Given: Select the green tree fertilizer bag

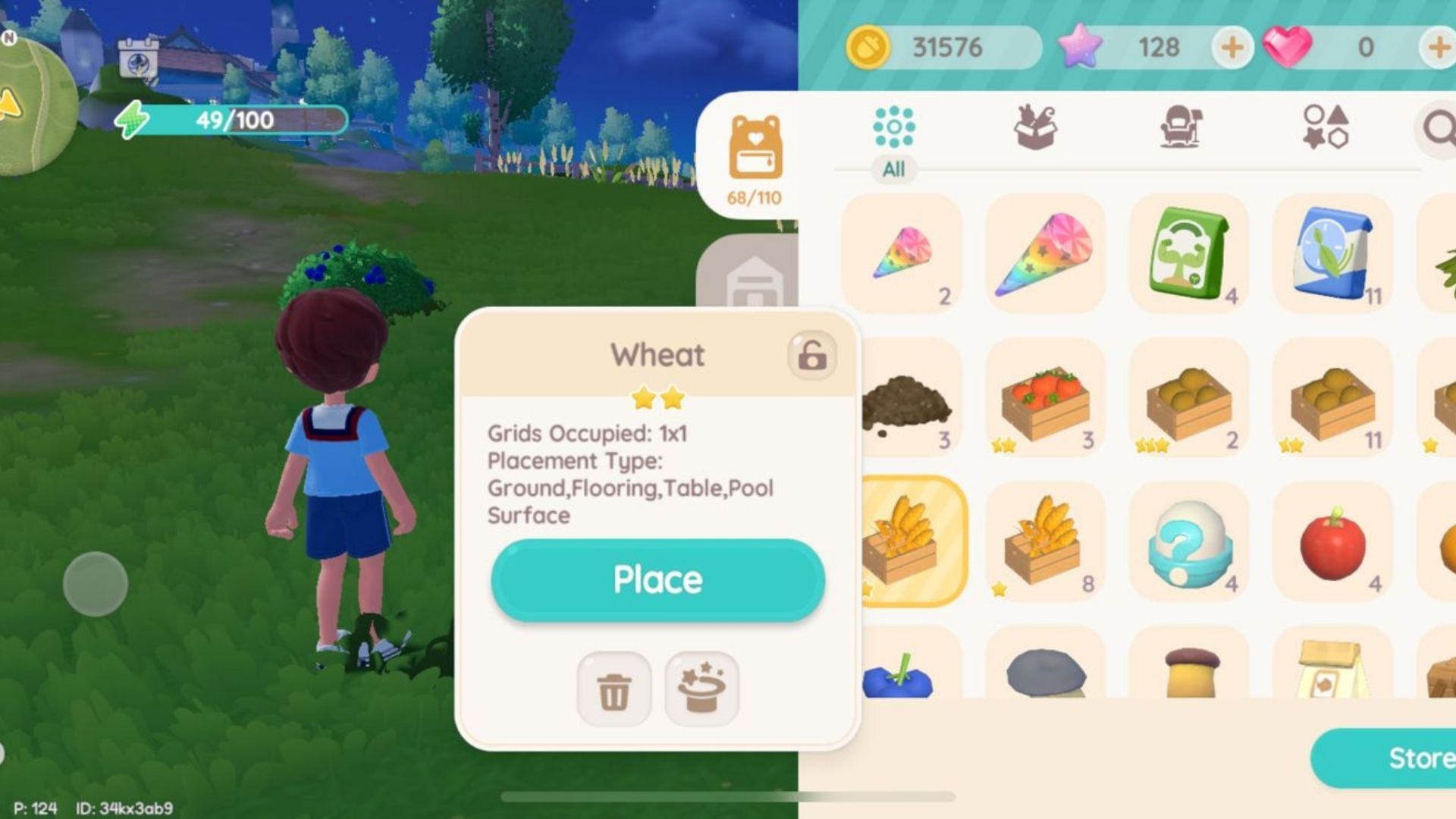Looking at the screenshot, I should click(x=1188, y=254).
